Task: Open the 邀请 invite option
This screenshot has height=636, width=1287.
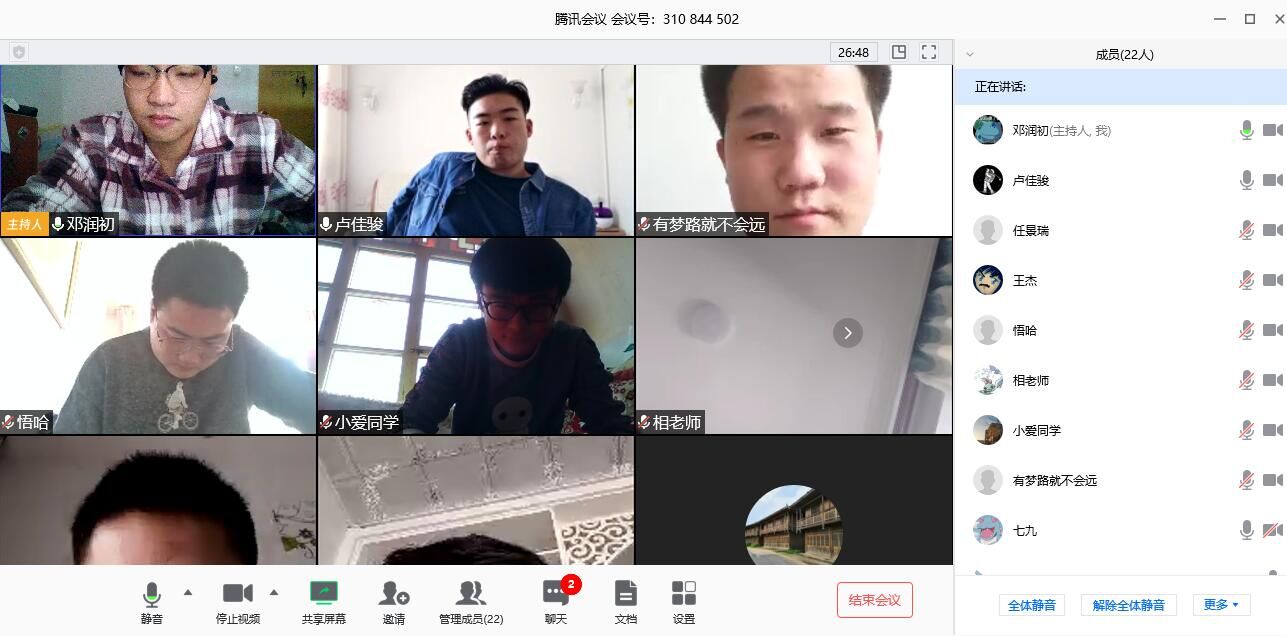Action: click(x=394, y=601)
